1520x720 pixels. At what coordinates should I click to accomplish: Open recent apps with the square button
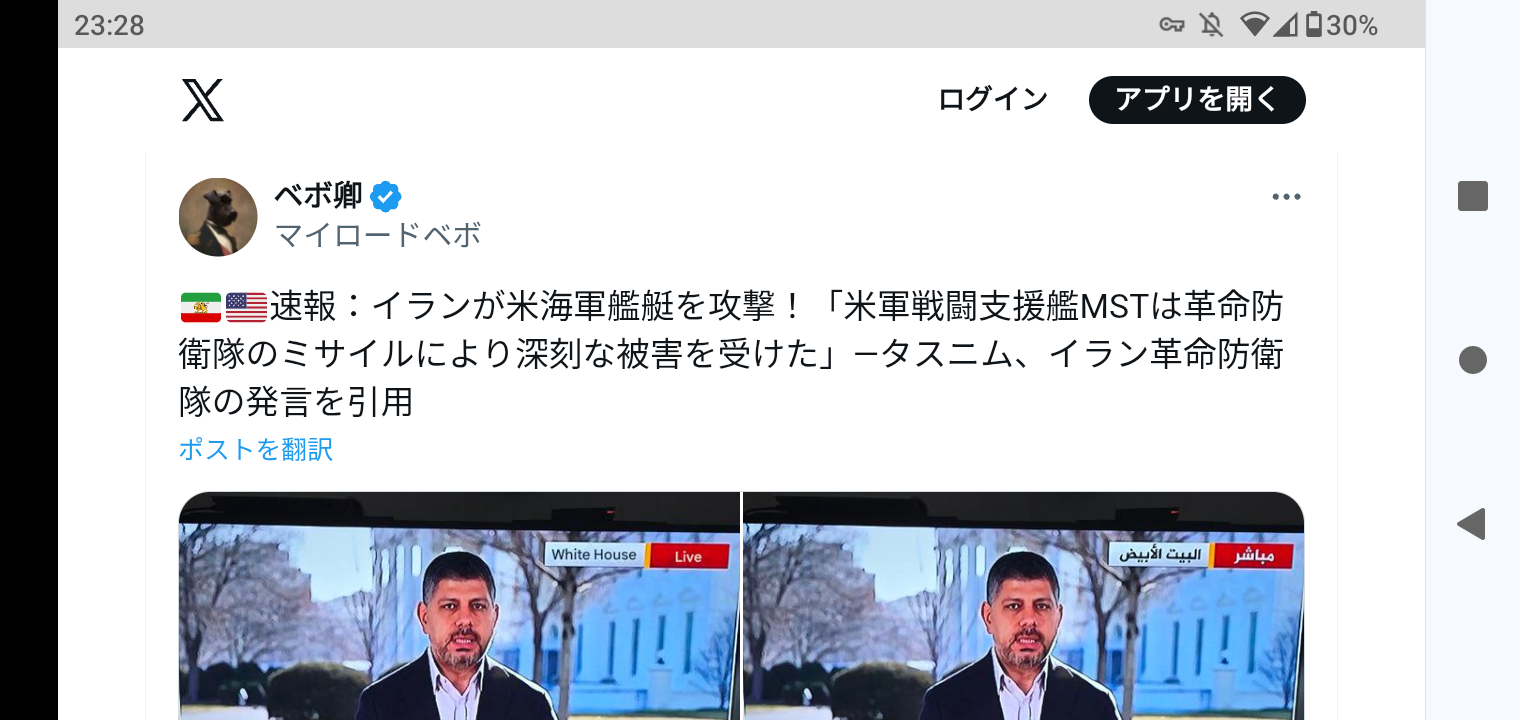(1472, 196)
